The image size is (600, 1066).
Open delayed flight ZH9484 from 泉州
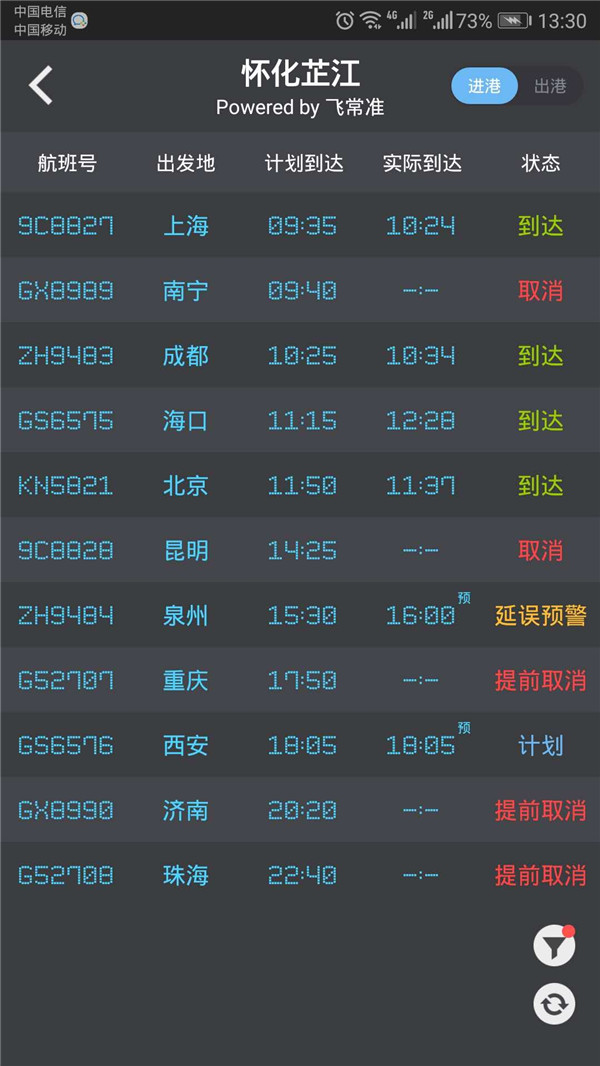[300, 616]
